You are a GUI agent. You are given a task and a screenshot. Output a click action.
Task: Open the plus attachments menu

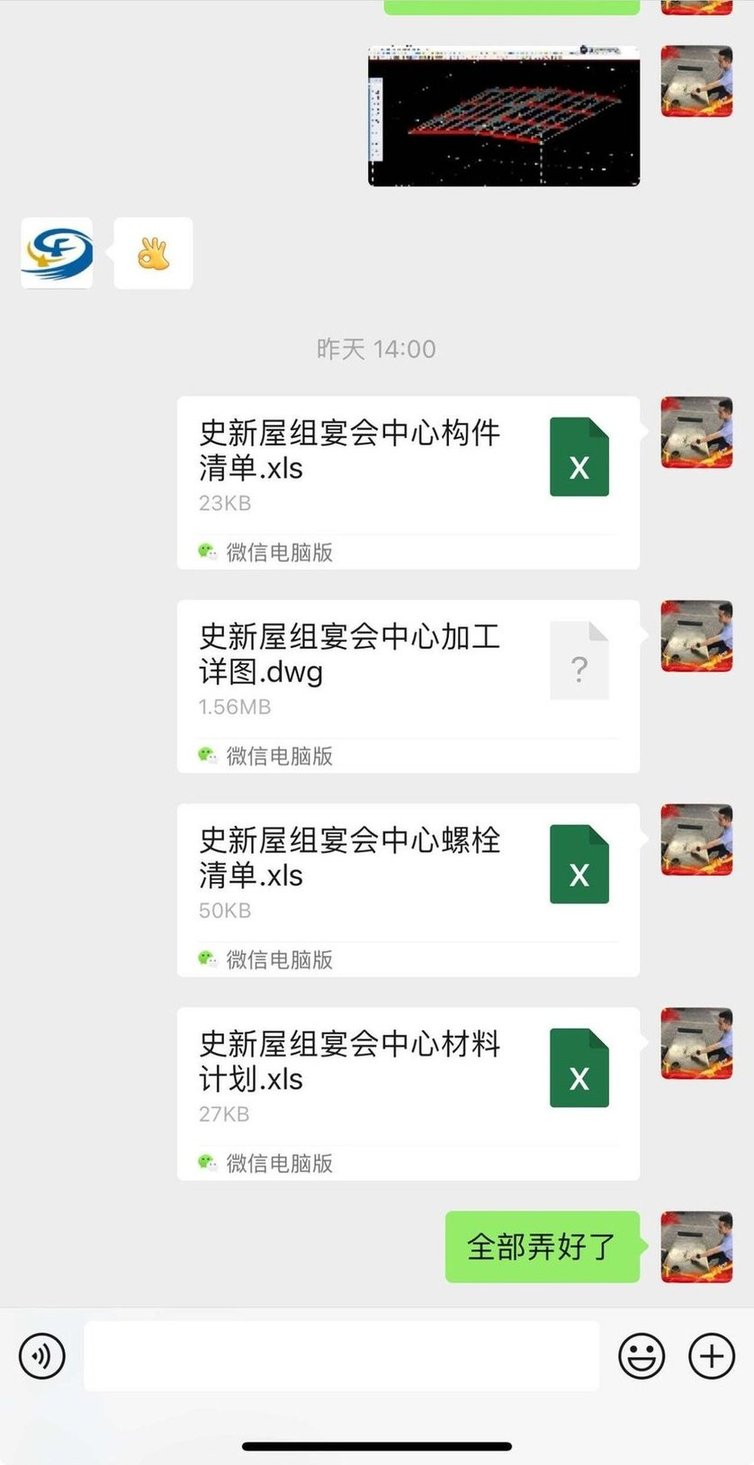click(712, 1356)
